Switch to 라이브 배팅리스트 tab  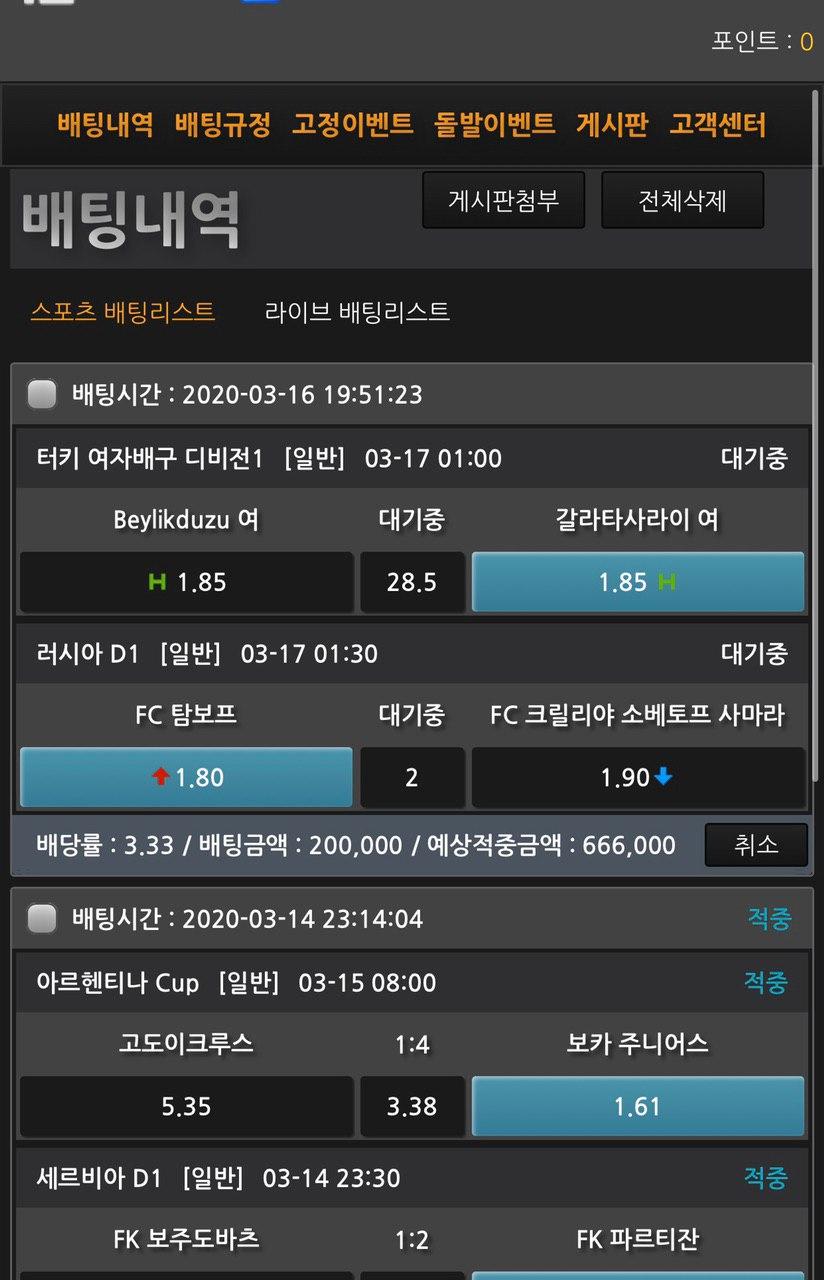(x=357, y=312)
